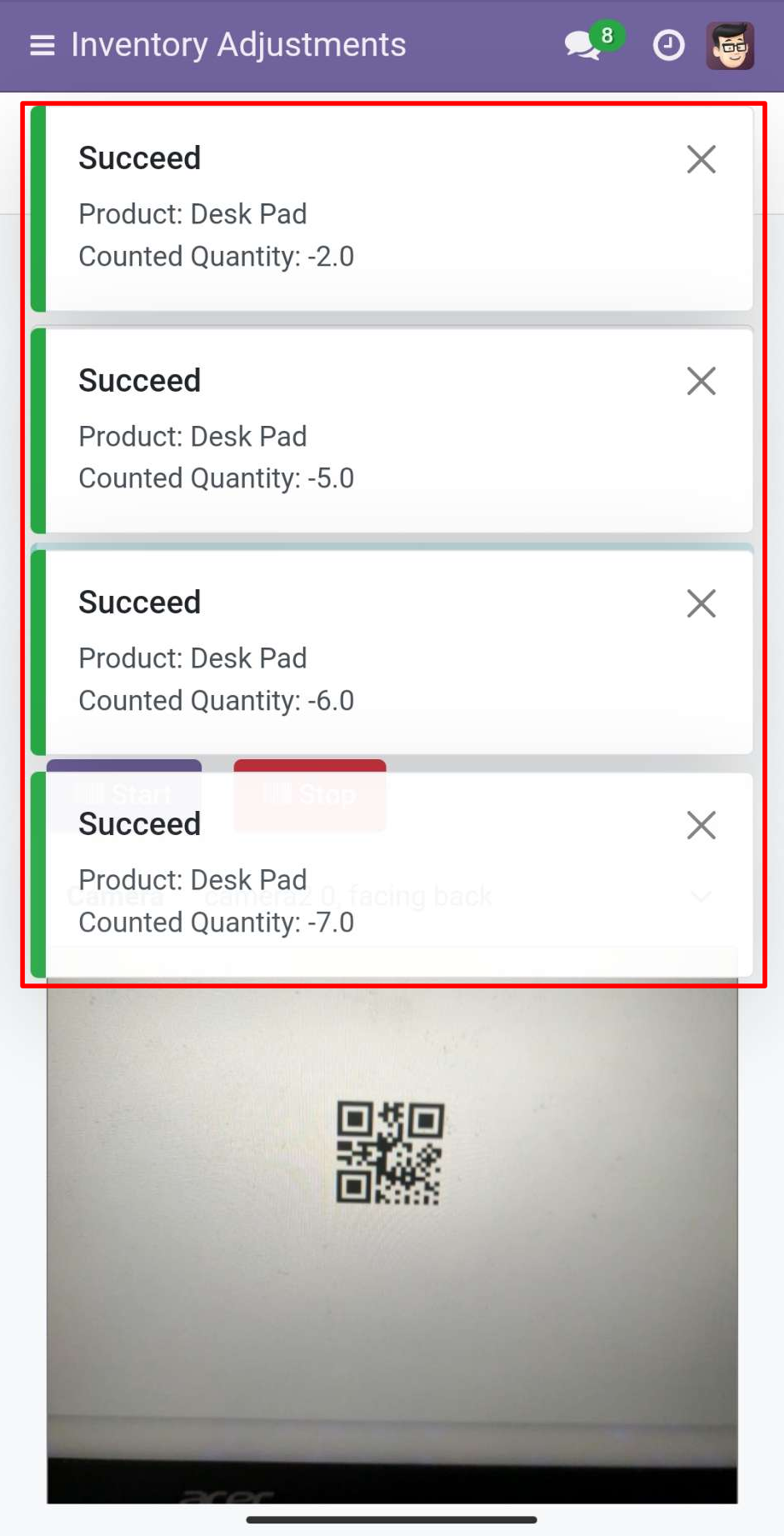Open the conversations icon with 8 messages

(x=583, y=46)
